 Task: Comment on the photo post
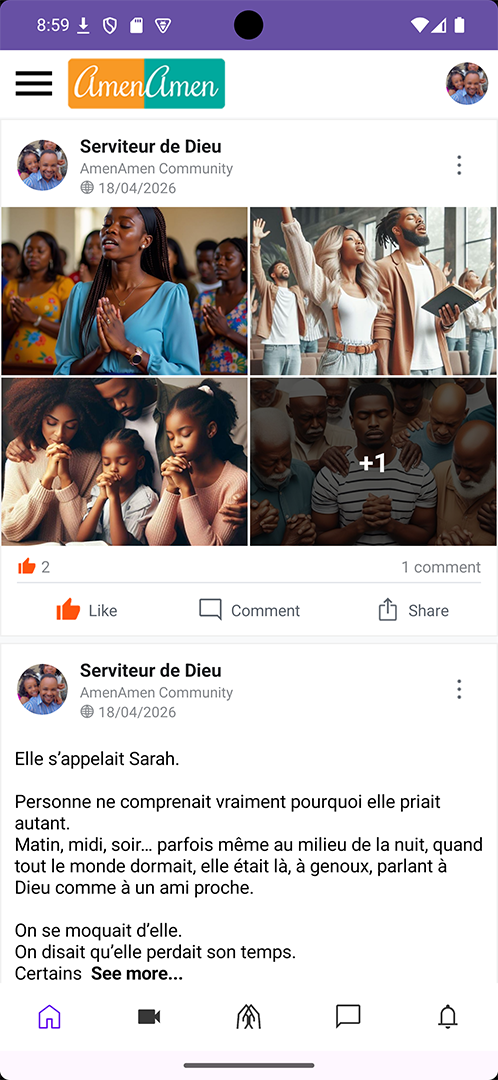(249, 610)
